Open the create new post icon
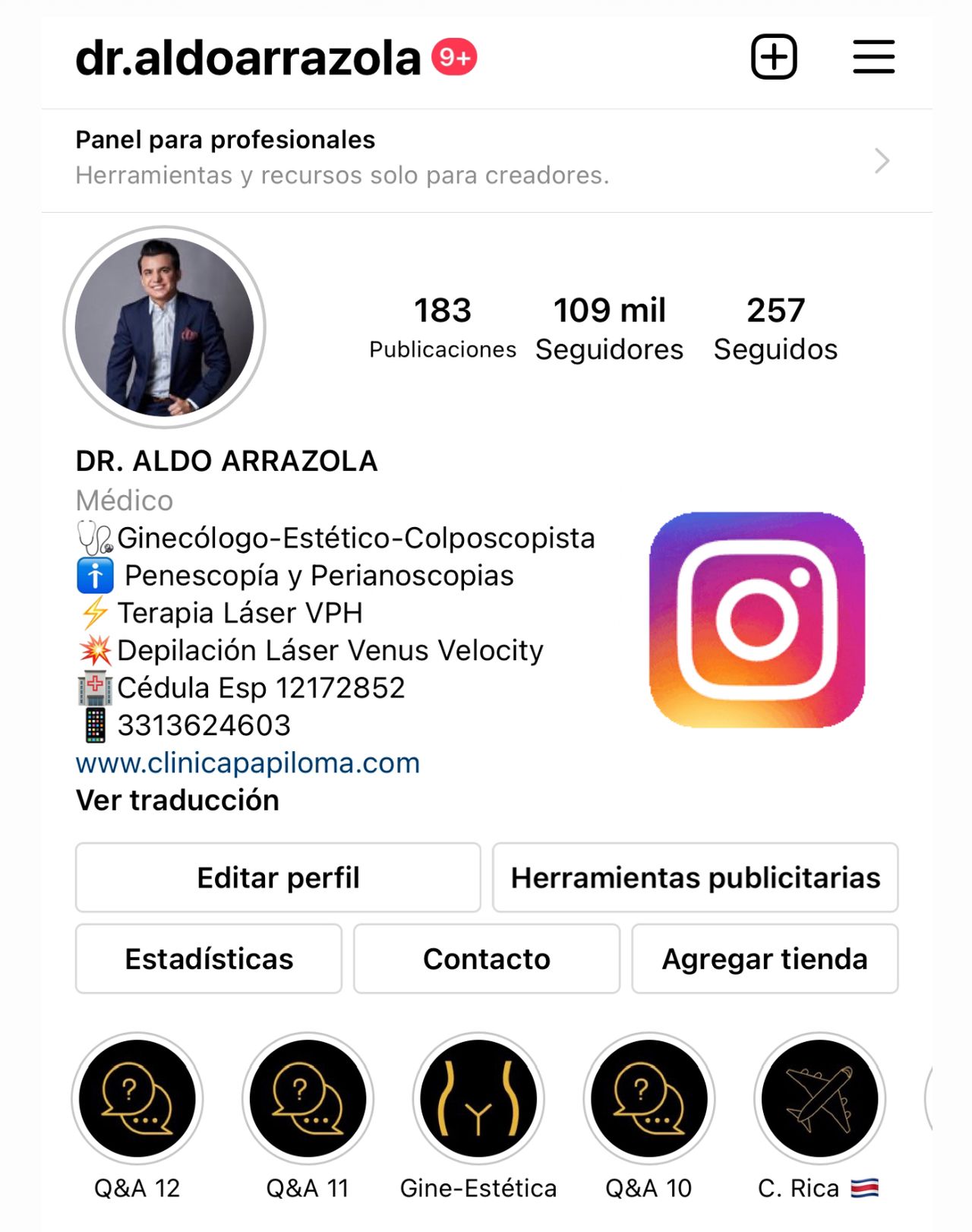Screen dimensions: 972x1232 click(x=773, y=56)
